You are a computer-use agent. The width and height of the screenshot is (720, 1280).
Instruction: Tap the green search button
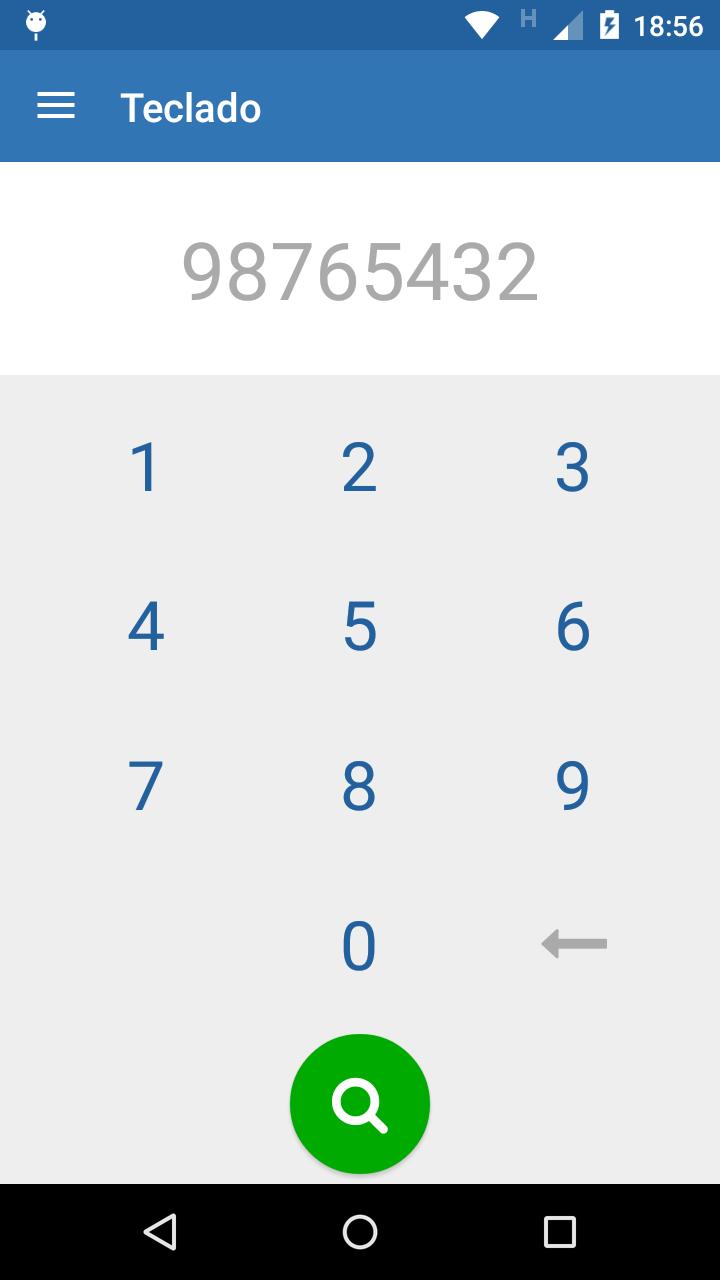[360, 1104]
